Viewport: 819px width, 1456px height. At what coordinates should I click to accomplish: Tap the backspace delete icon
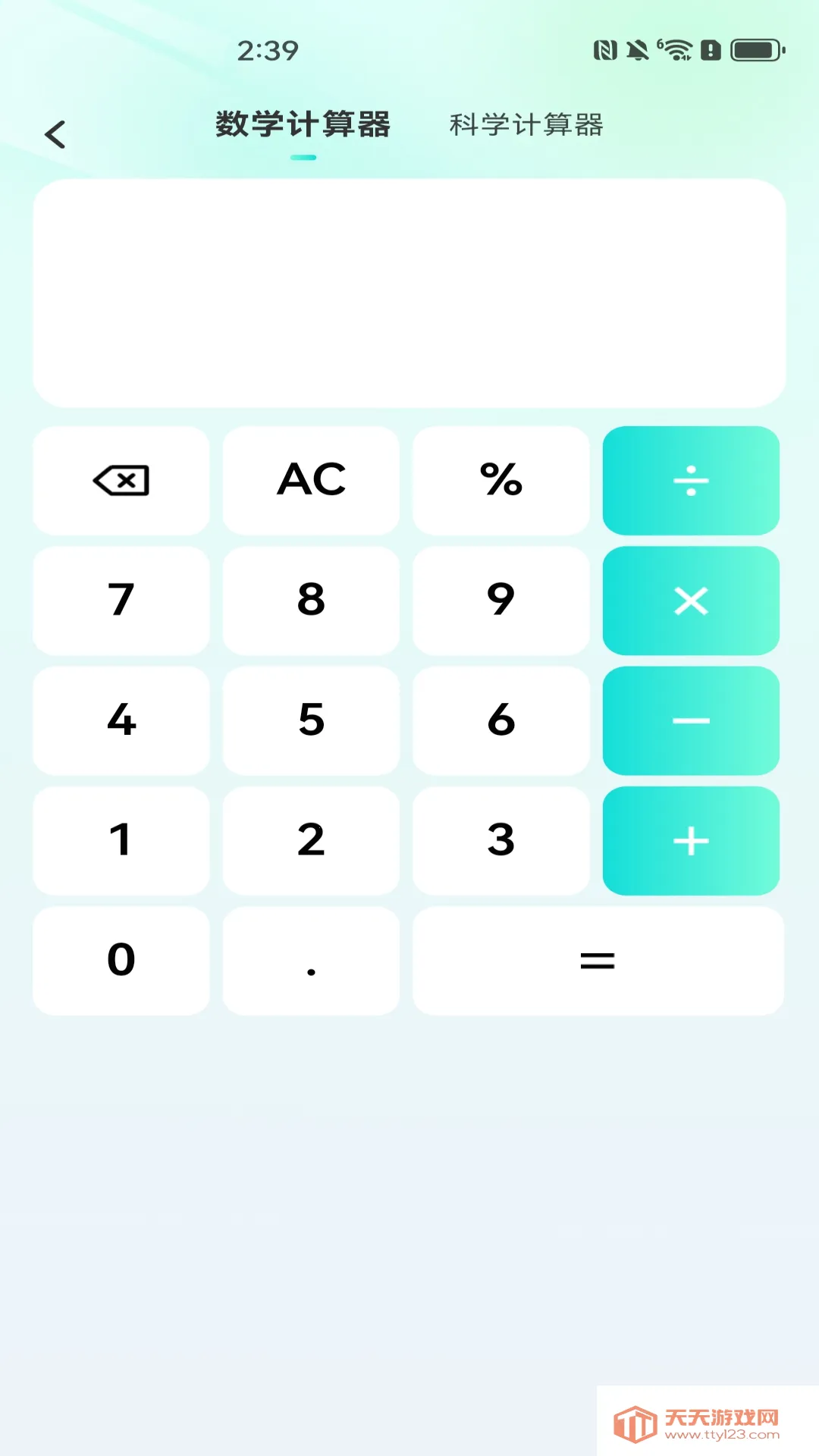coord(121,481)
